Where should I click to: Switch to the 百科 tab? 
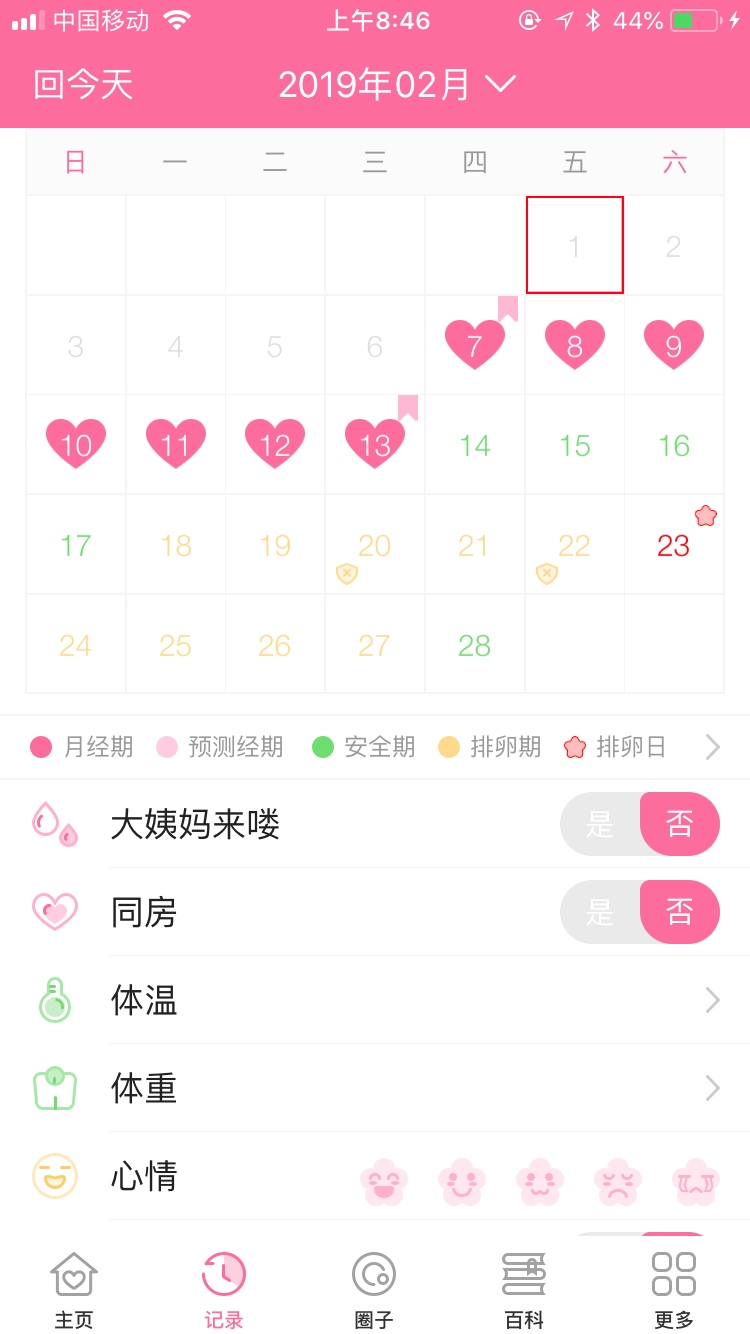524,1290
